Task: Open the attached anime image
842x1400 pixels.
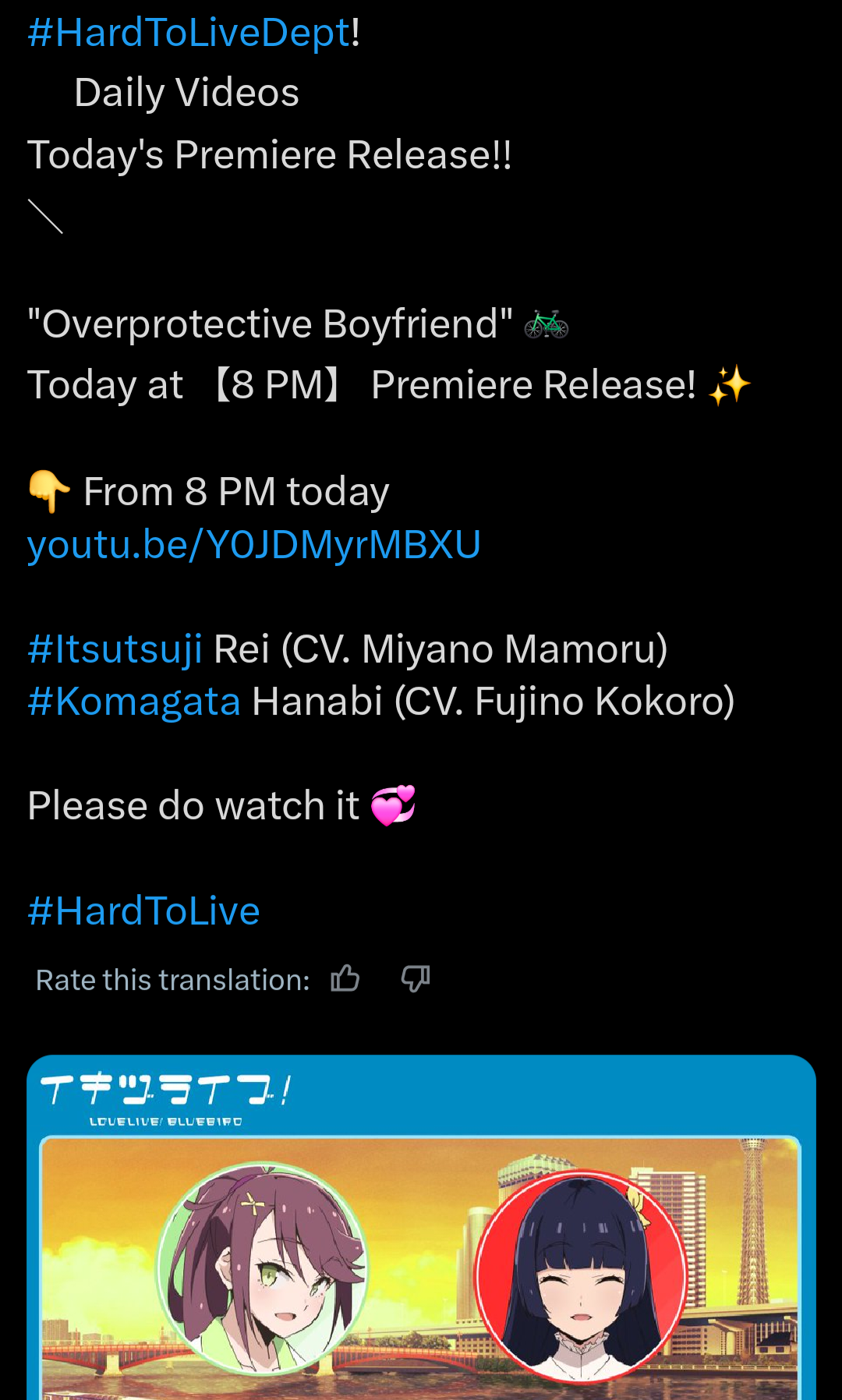Action: pos(421,1247)
